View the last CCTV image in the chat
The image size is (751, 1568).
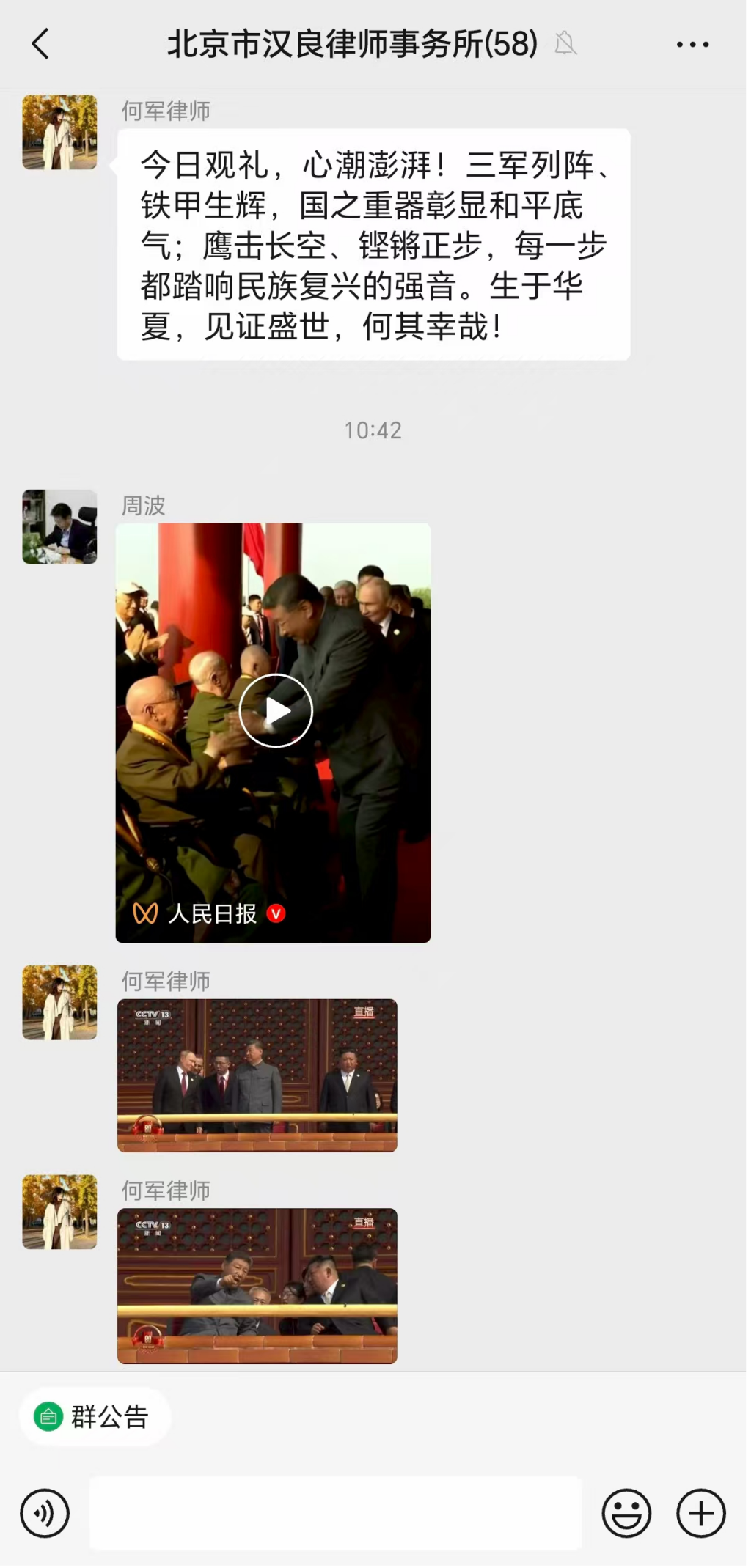pos(257,1286)
